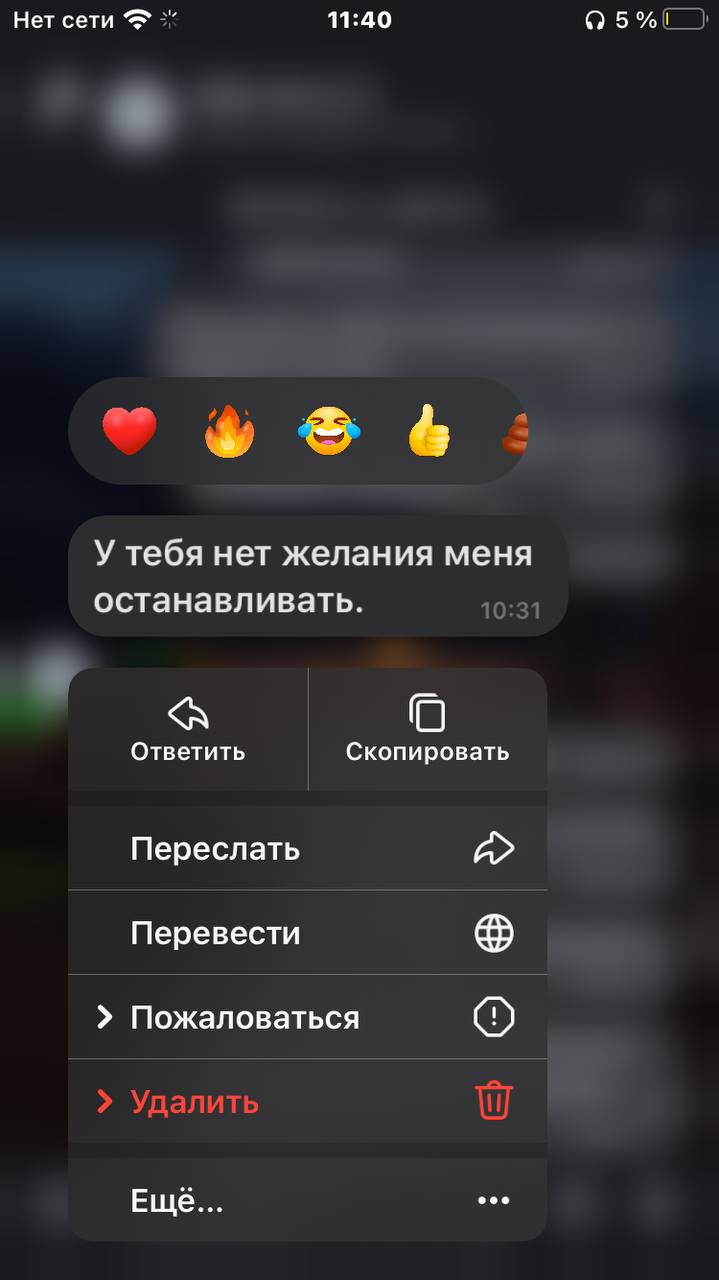Translate the message with Перевести
This screenshot has width=719, height=1280.
[307, 933]
